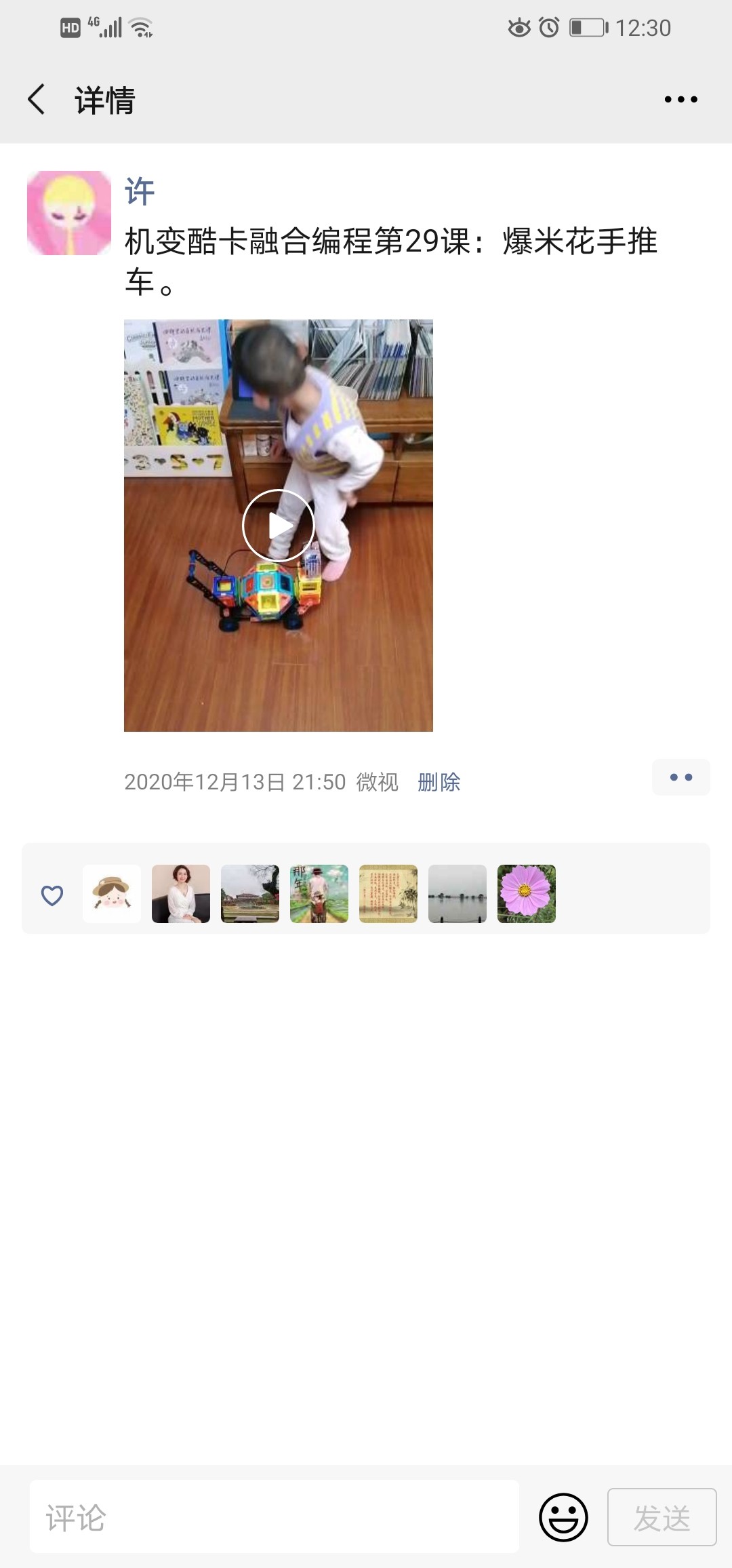Focus the 评论 comment input field
732x1568 pixels.
click(274, 1517)
